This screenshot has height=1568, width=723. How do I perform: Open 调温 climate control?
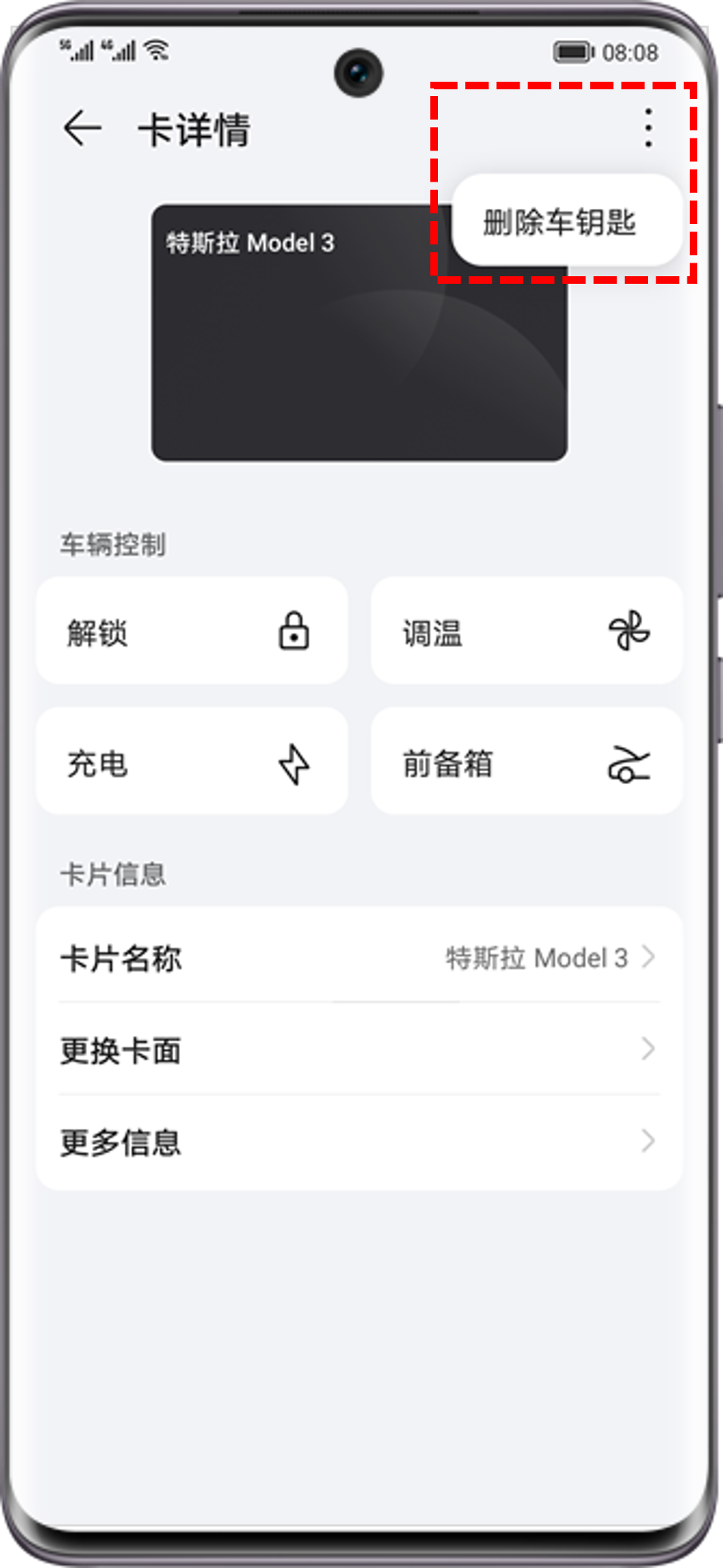pos(526,631)
